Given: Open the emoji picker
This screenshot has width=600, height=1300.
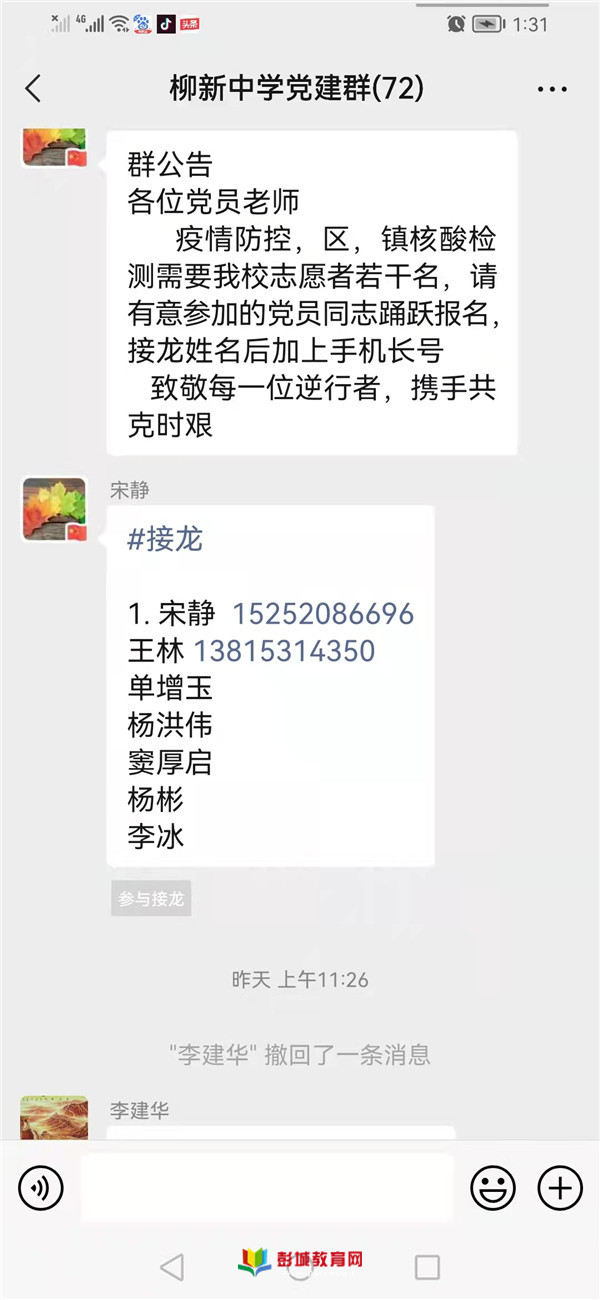Looking at the screenshot, I should [x=493, y=1188].
